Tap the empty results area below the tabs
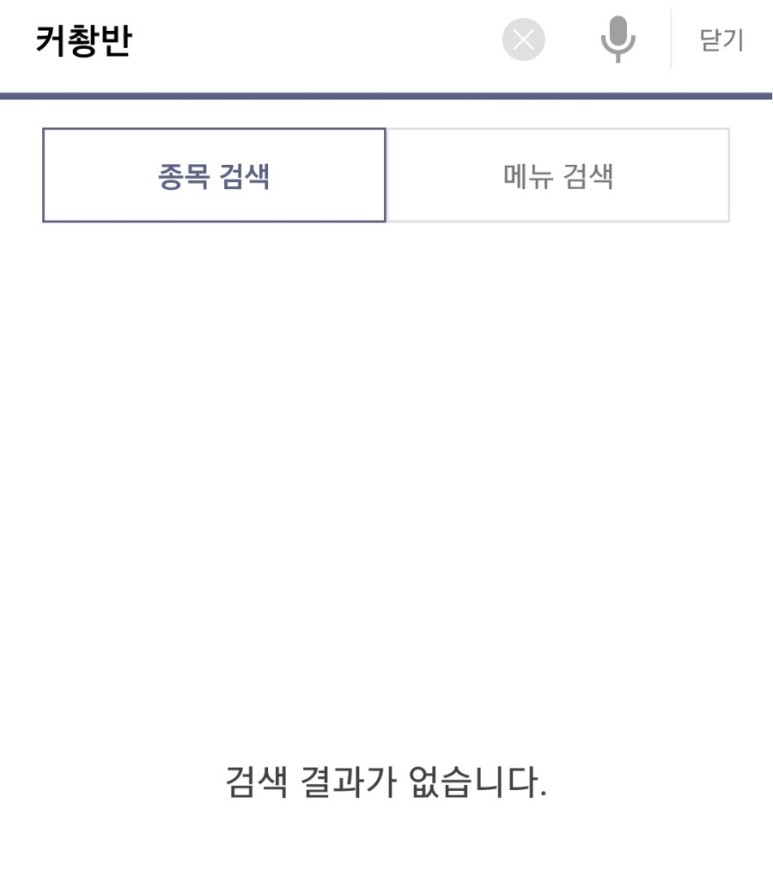Image resolution: width=773 pixels, height=876 pixels. point(386,480)
